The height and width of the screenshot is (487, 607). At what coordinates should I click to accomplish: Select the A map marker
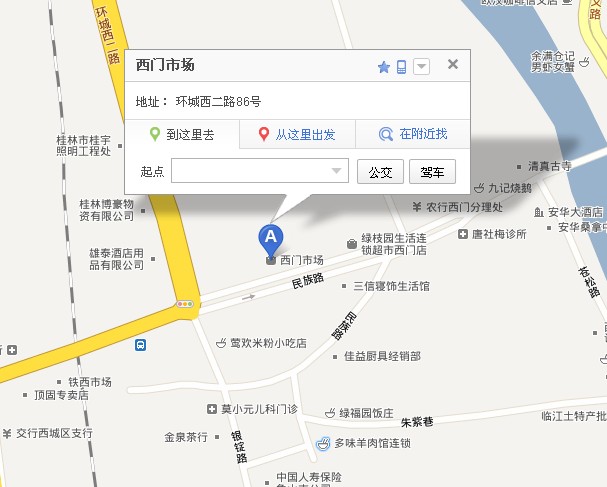tap(271, 238)
